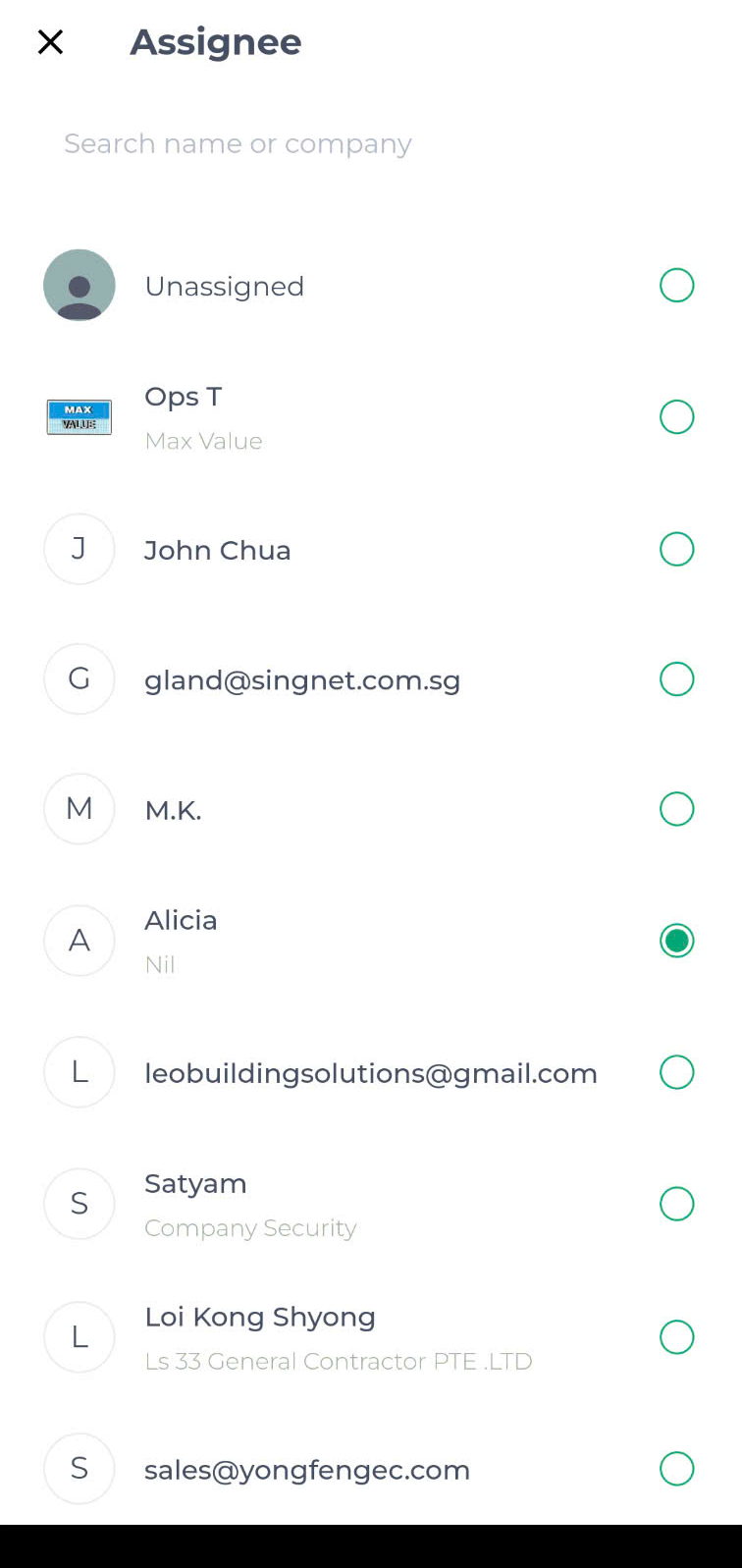742x1568 pixels.
Task: Select M.K. as assignee
Action: (x=371, y=809)
